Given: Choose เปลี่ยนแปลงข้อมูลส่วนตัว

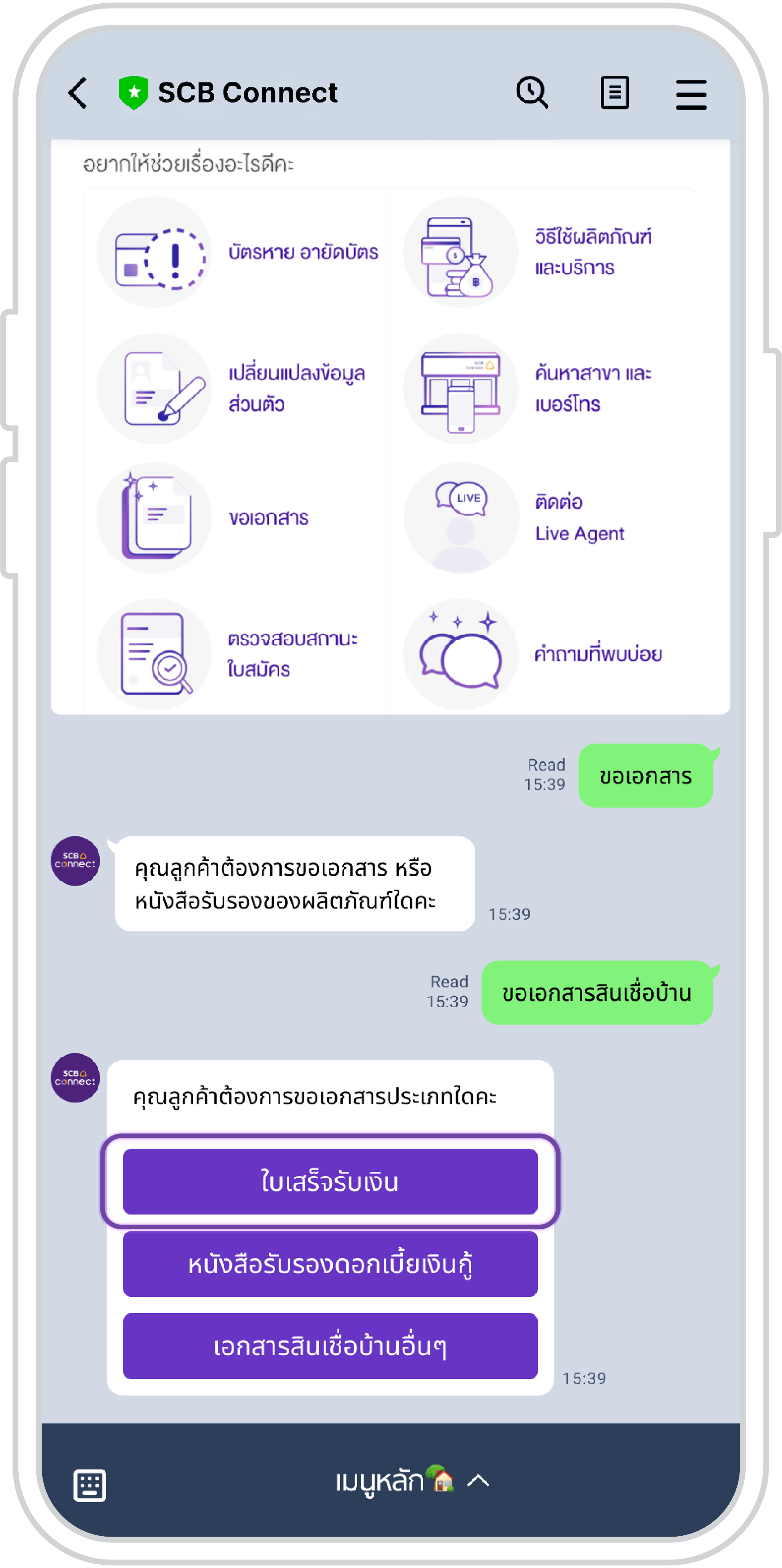Looking at the screenshot, I should point(238,388).
